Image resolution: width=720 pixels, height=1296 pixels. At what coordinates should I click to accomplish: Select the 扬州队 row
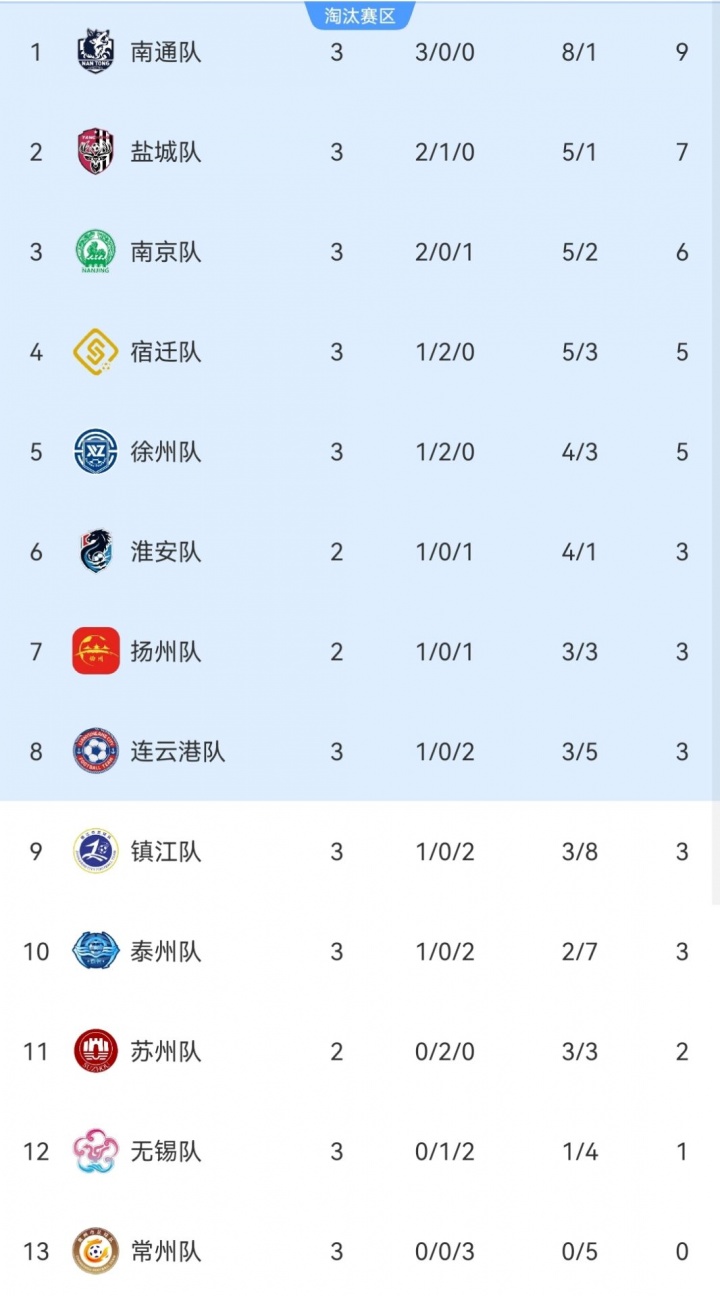[166, 652]
